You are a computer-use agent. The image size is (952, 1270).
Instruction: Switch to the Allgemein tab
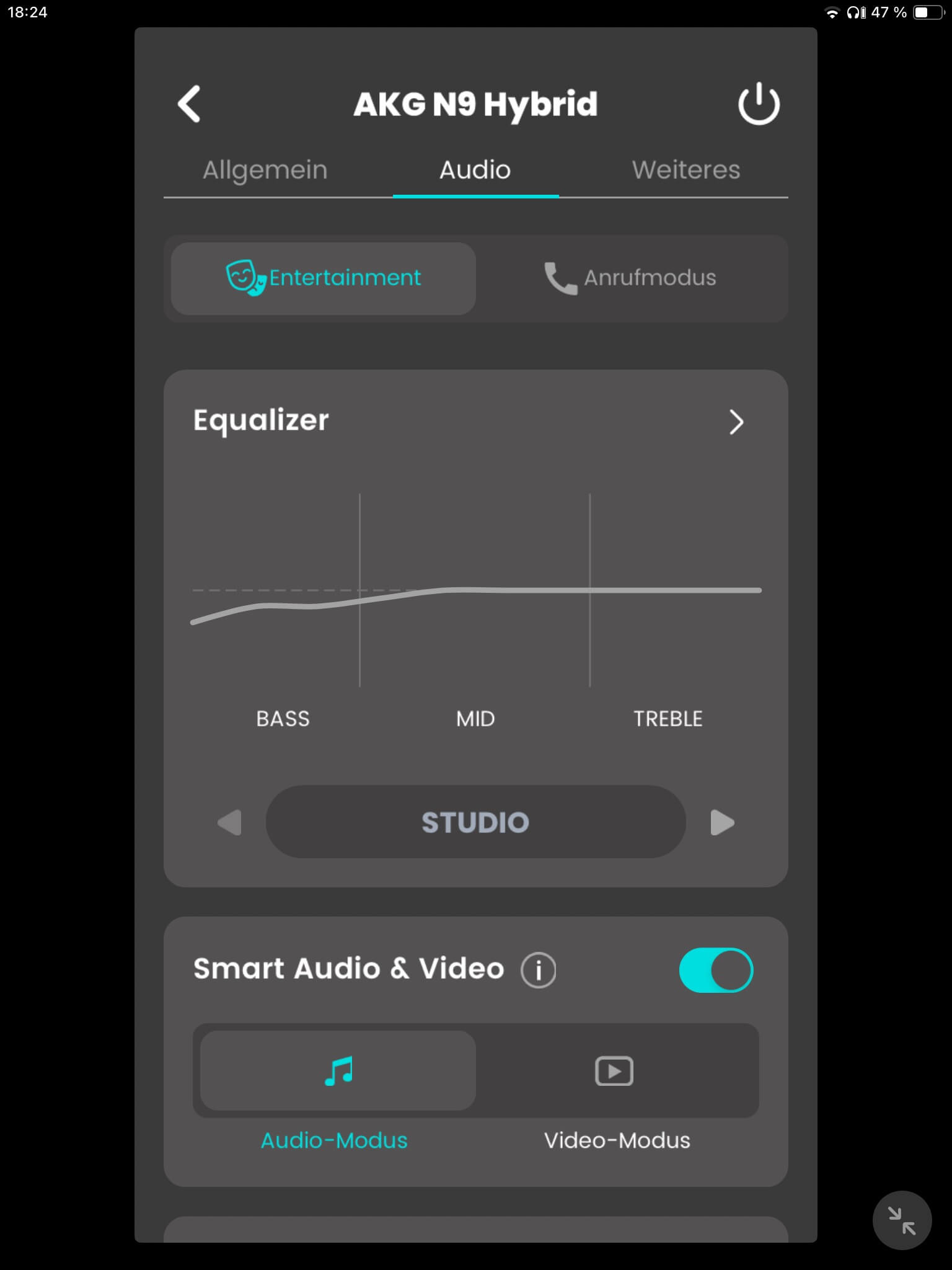point(265,170)
